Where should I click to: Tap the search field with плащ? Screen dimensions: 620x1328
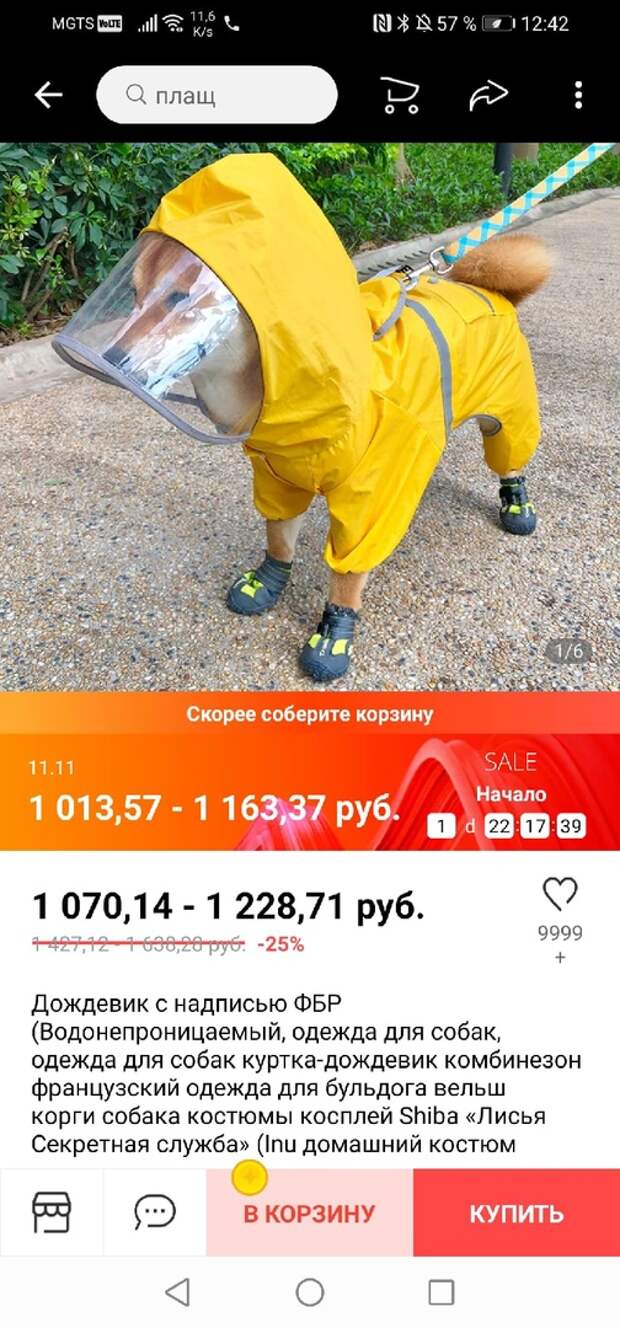217,95
